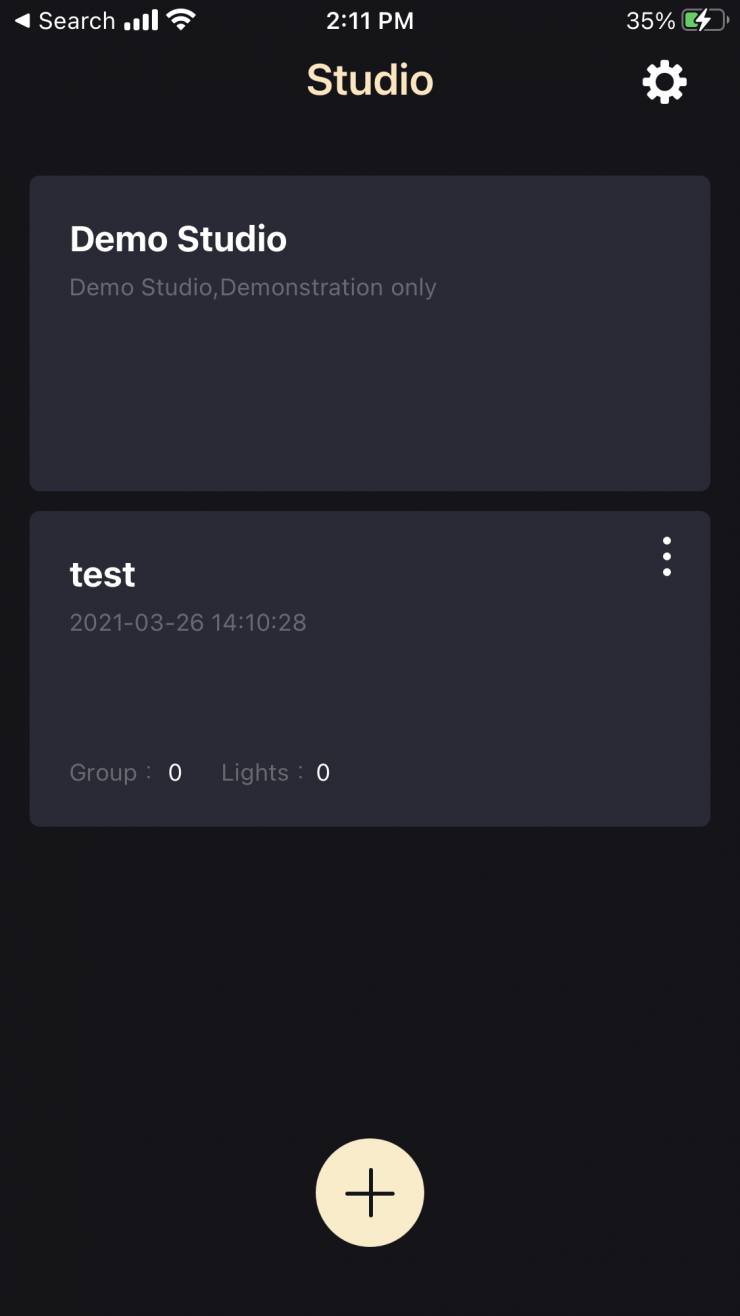Open the Demo Studio card

click(x=369, y=333)
